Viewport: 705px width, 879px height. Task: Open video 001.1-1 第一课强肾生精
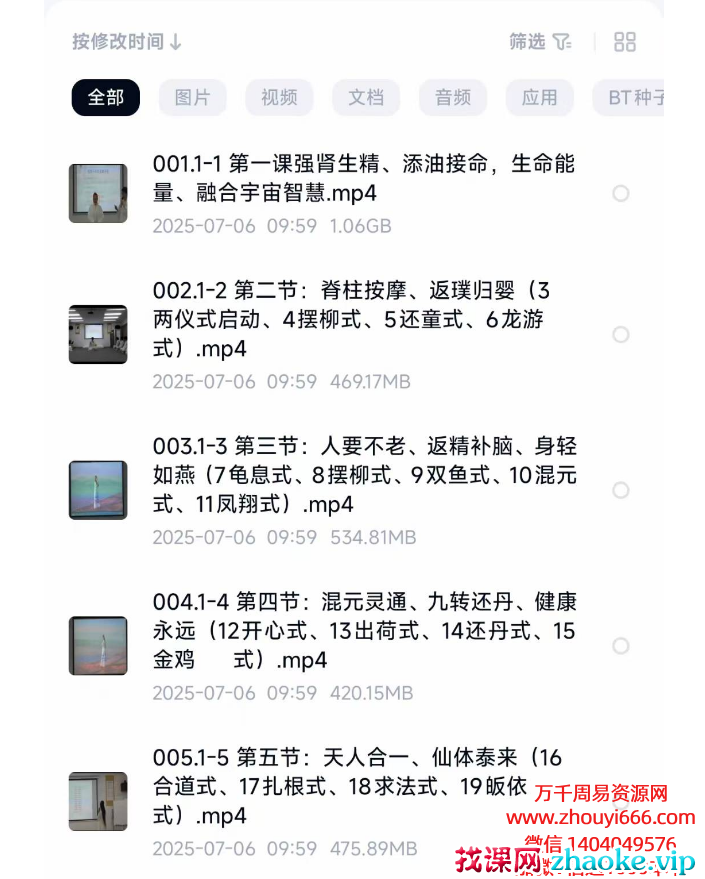click(363, 178)
